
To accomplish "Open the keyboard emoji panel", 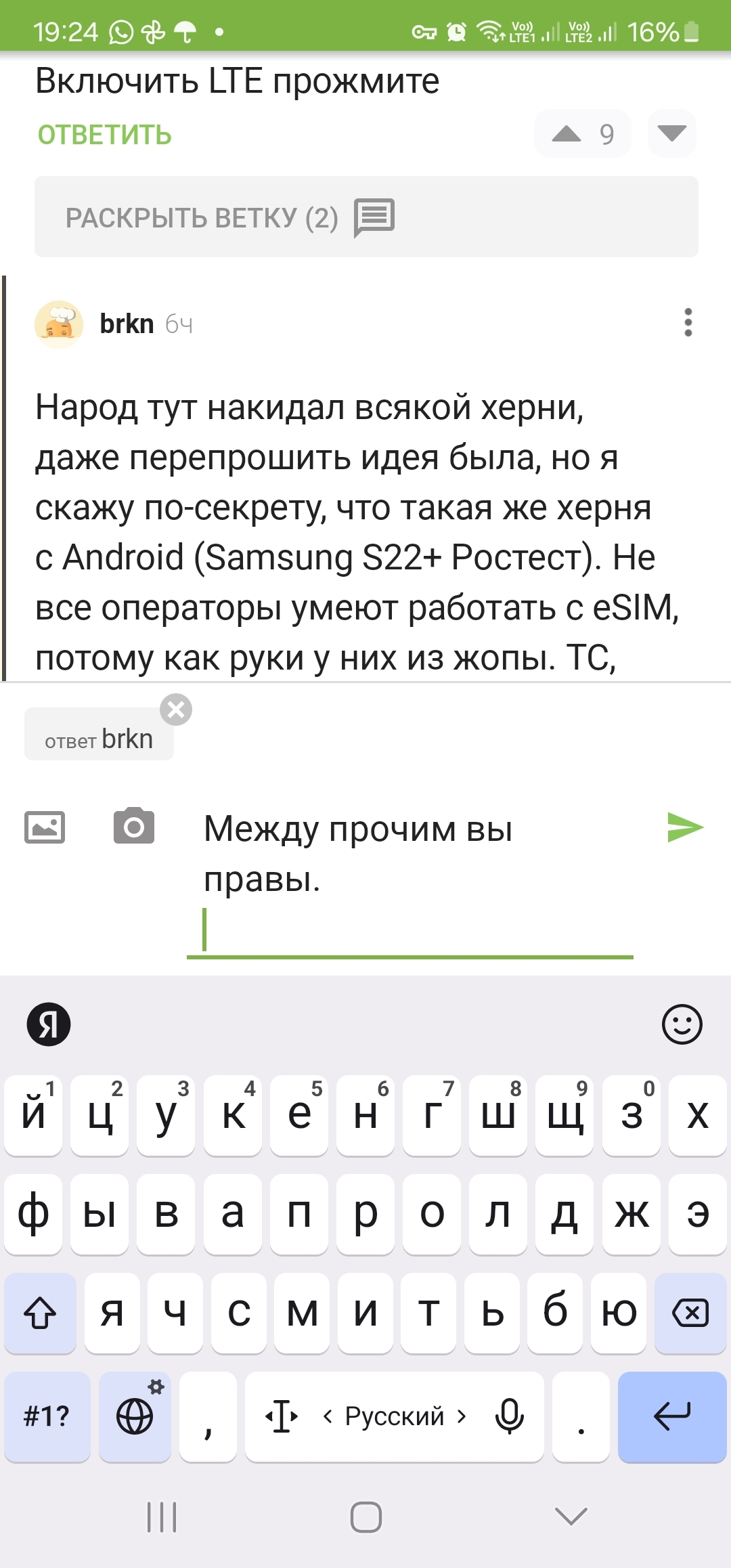I will click(682, 1024).
